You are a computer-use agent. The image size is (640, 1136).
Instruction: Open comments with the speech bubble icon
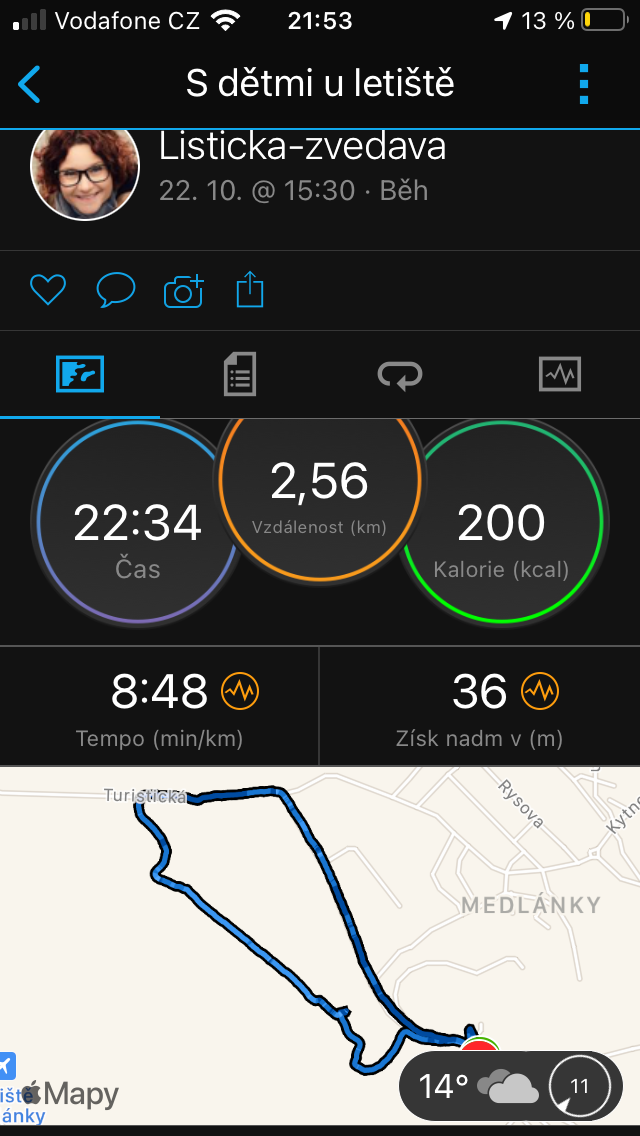(116, 291)
